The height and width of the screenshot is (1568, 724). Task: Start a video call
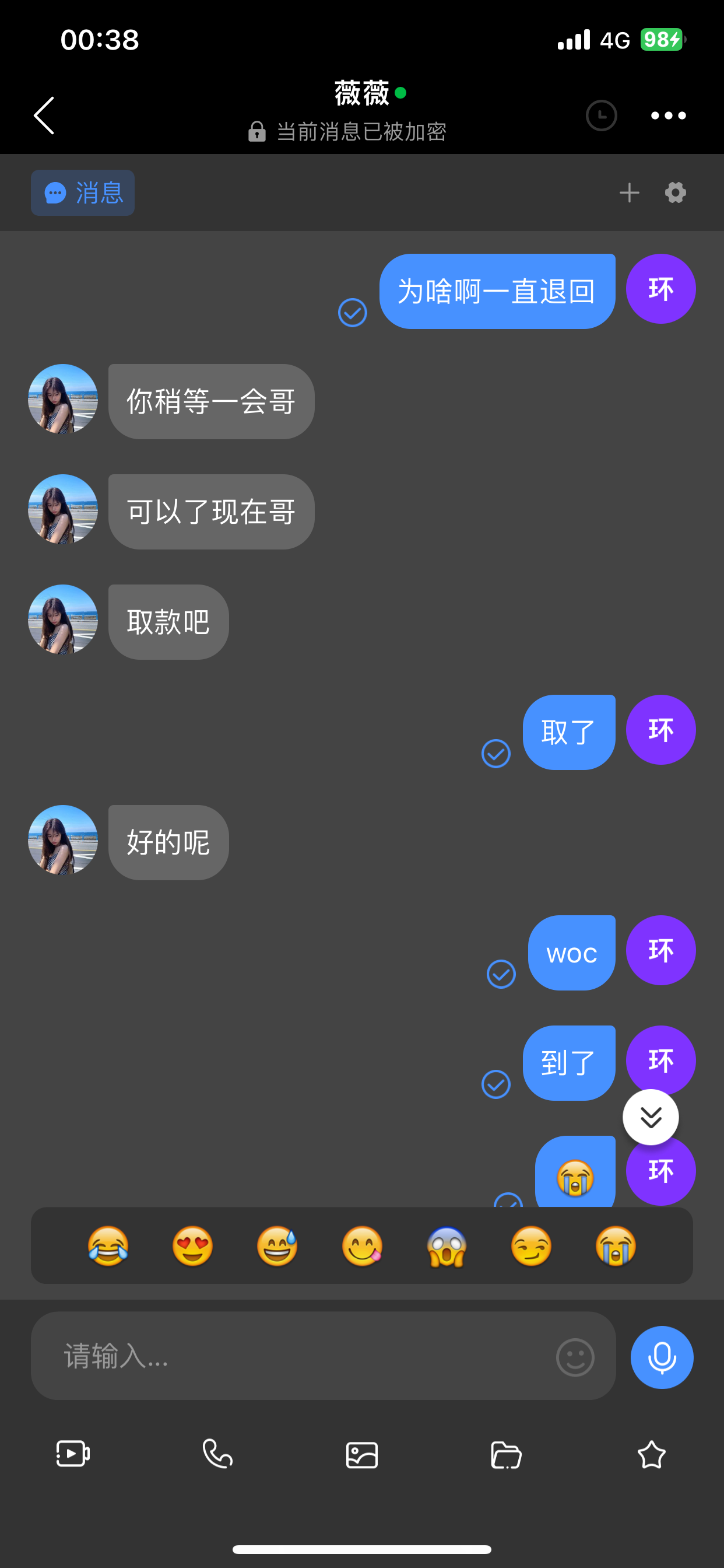[x=73, y=1454]
